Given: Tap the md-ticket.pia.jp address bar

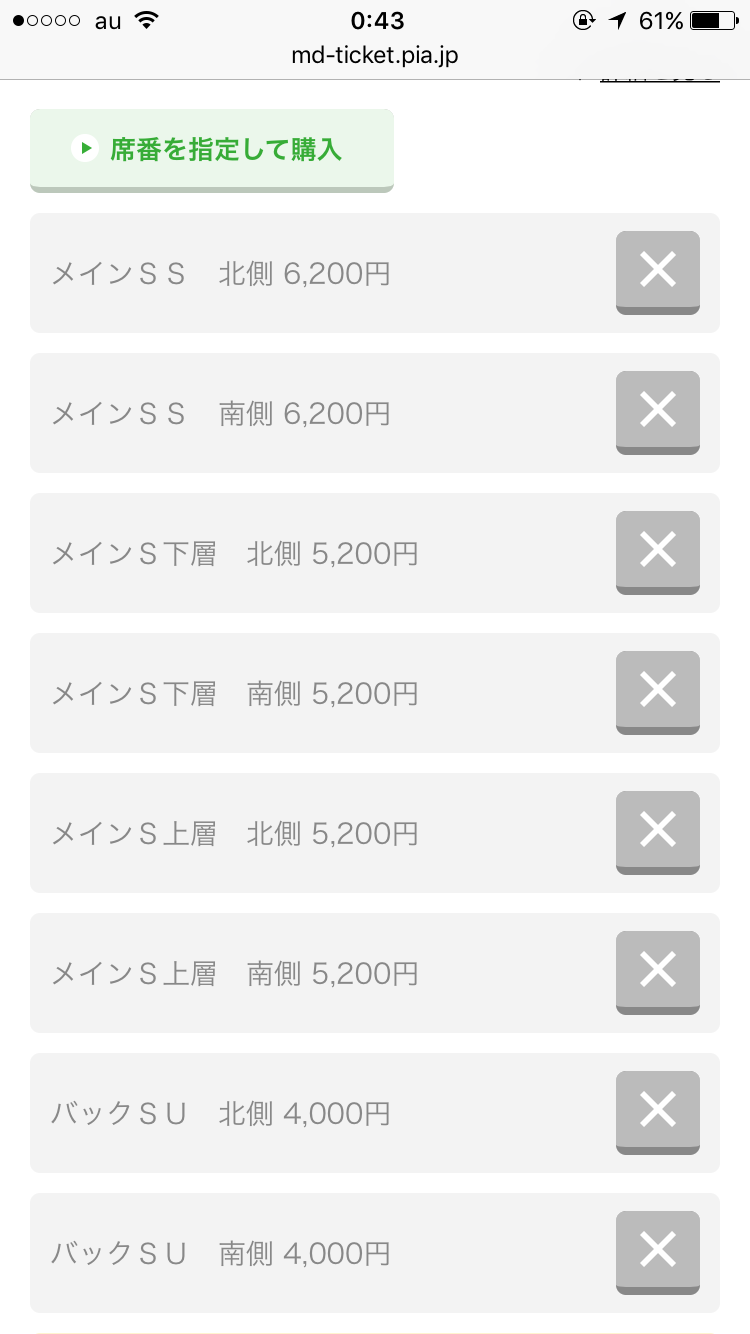Looking at the screenshot, I should (x=375, y=55).
